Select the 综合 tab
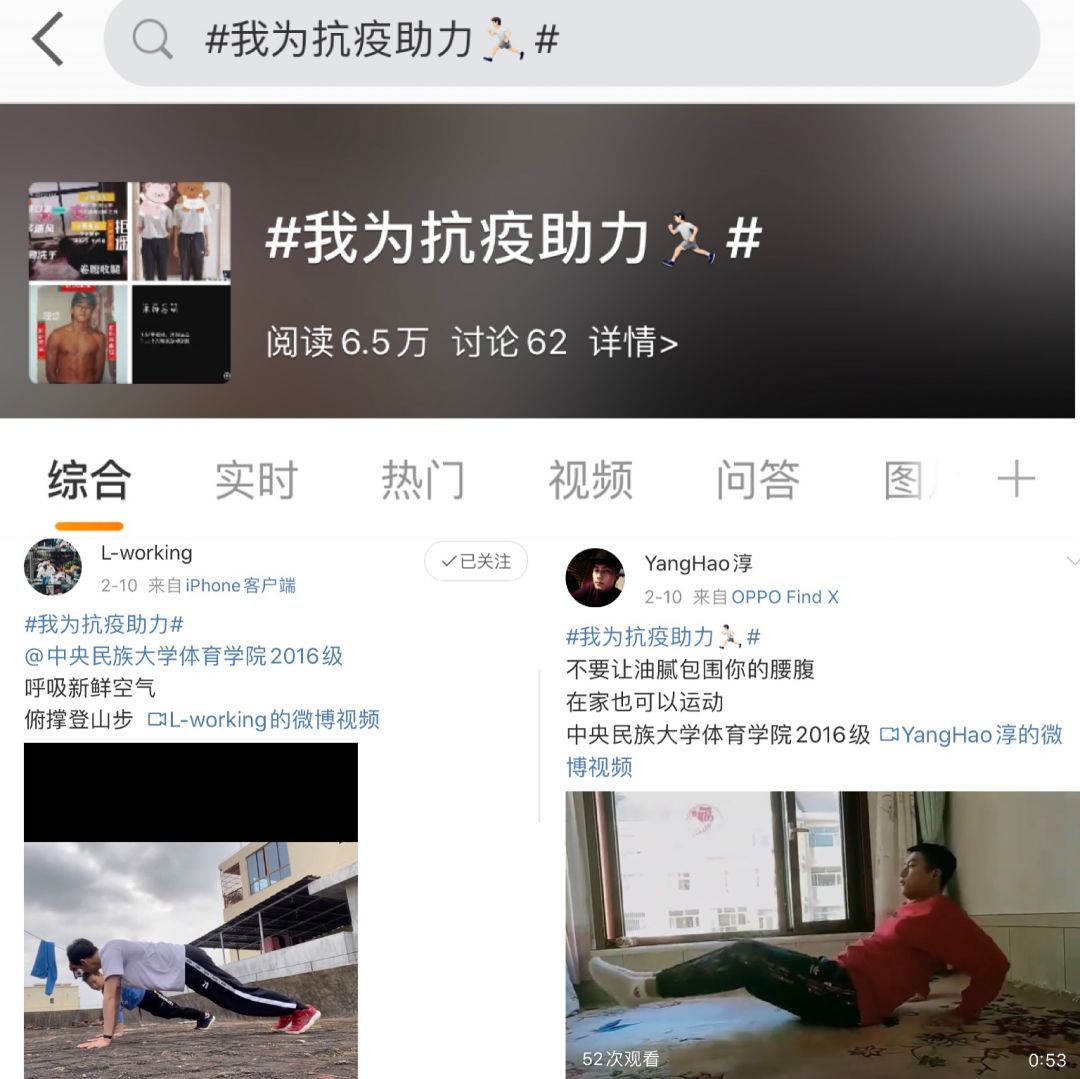 [89, 482]
